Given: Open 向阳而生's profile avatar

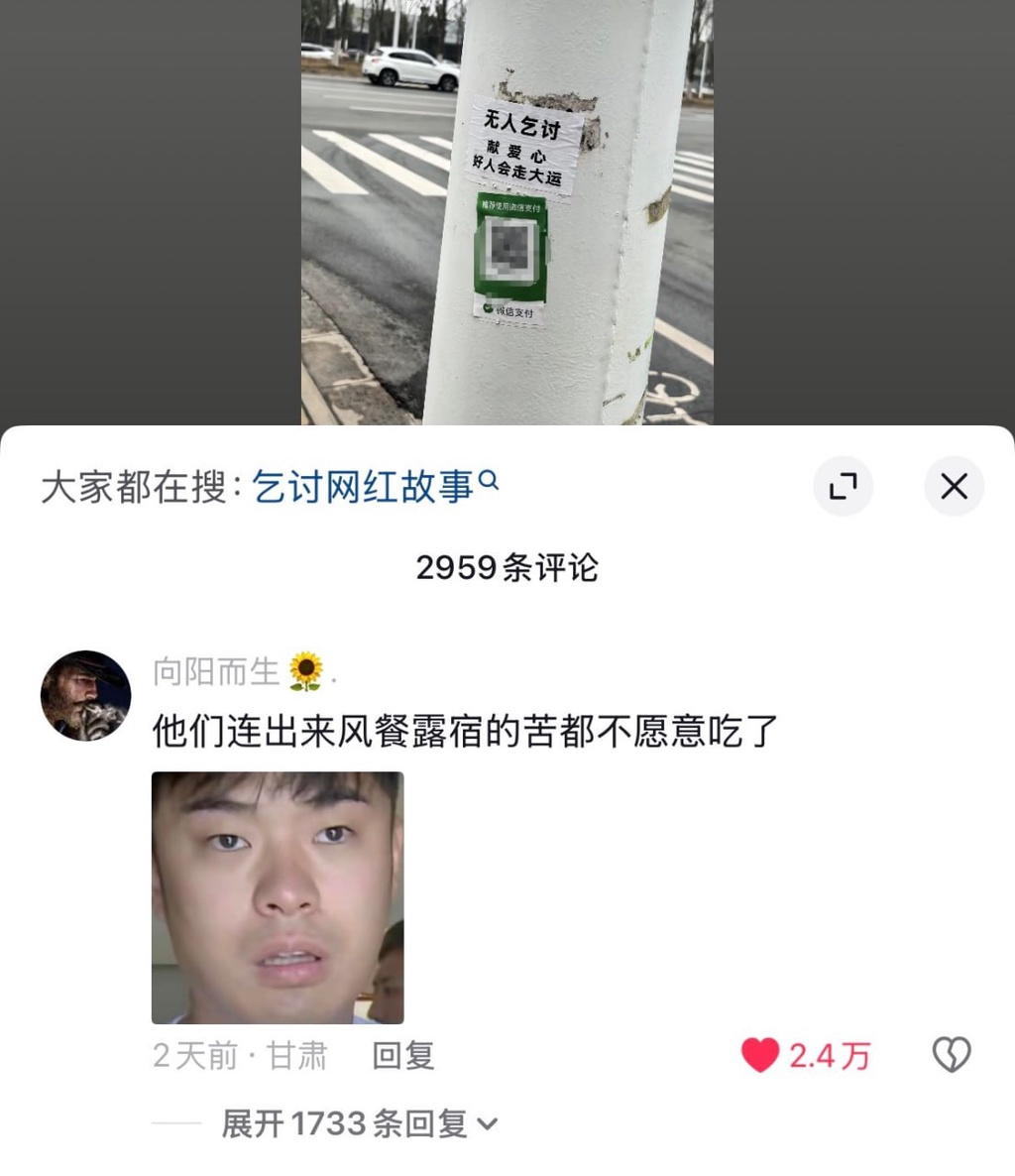Looking at the screenshot, I should [85, 696].
